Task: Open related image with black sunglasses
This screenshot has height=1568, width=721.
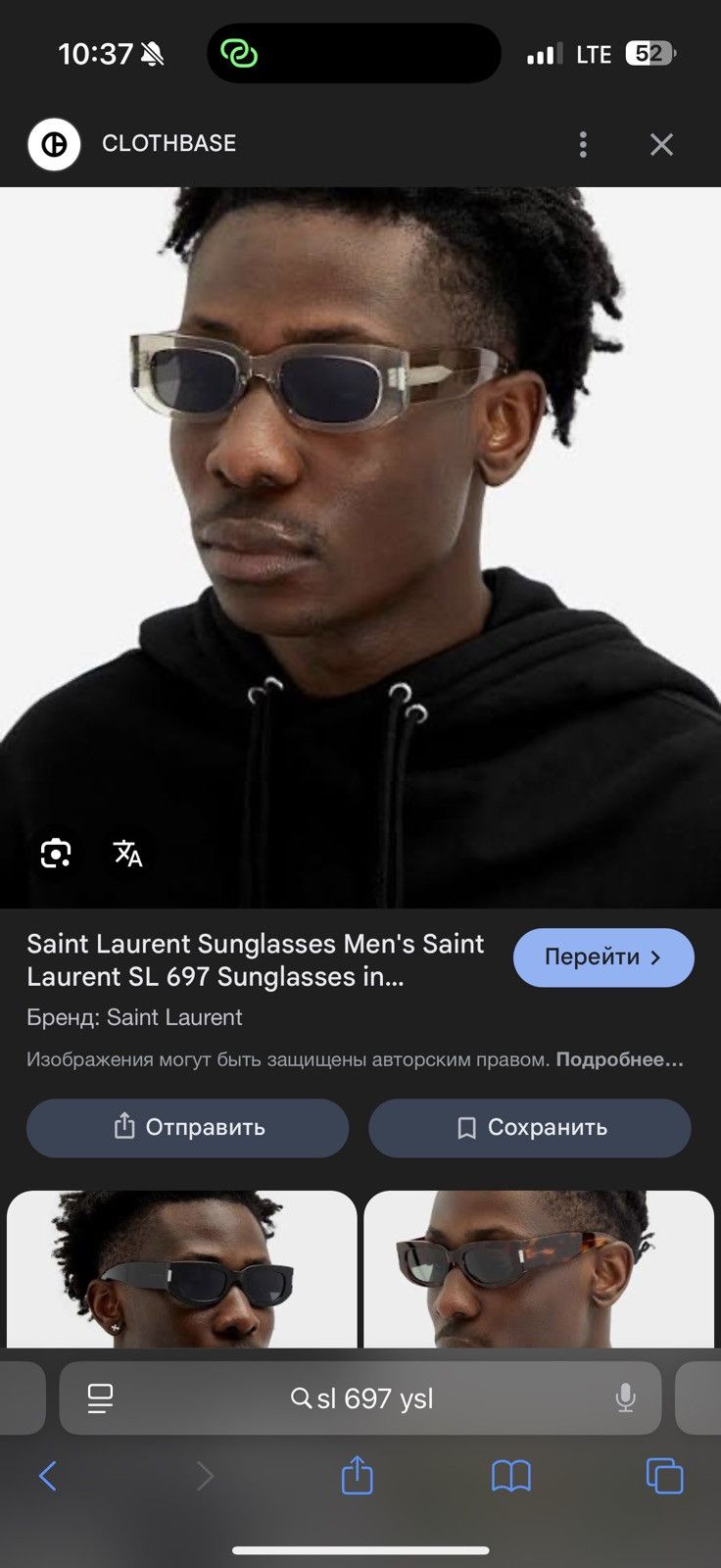Action: click(x=181, y=1268)
